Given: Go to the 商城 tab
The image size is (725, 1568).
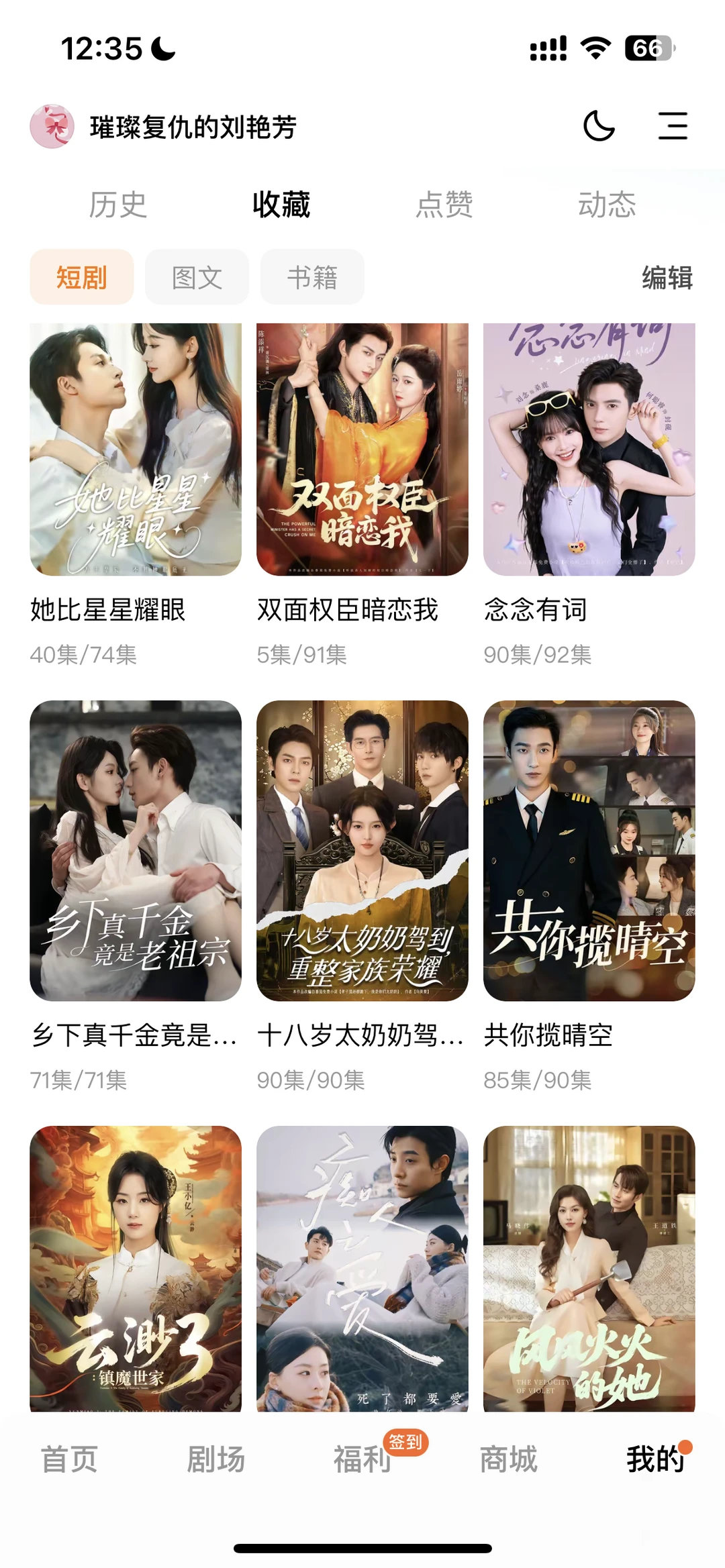Looking at the screenshot, I should pos(508,1459).
